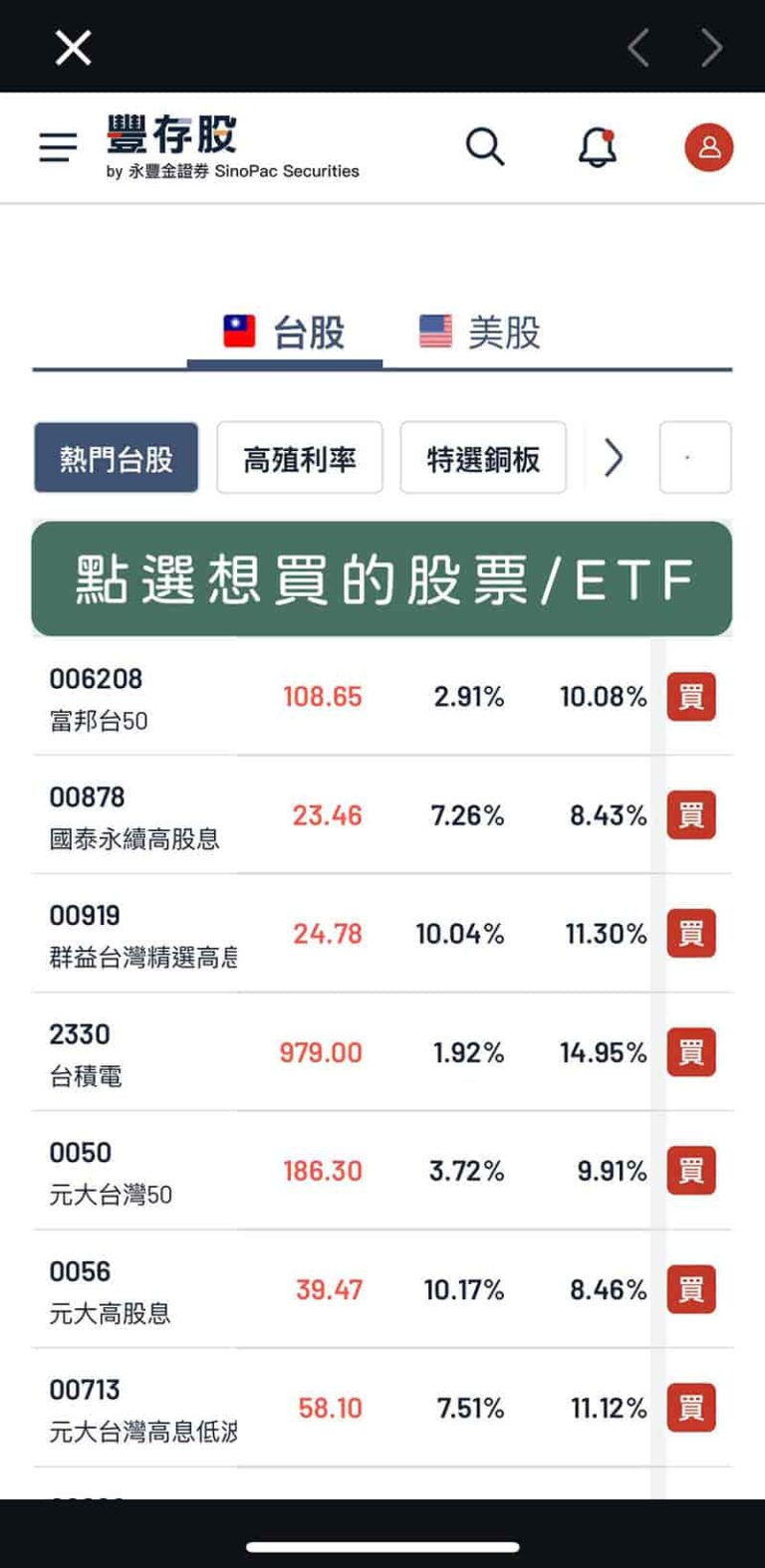Open the user profile avatar

click(x=708, y=147)
